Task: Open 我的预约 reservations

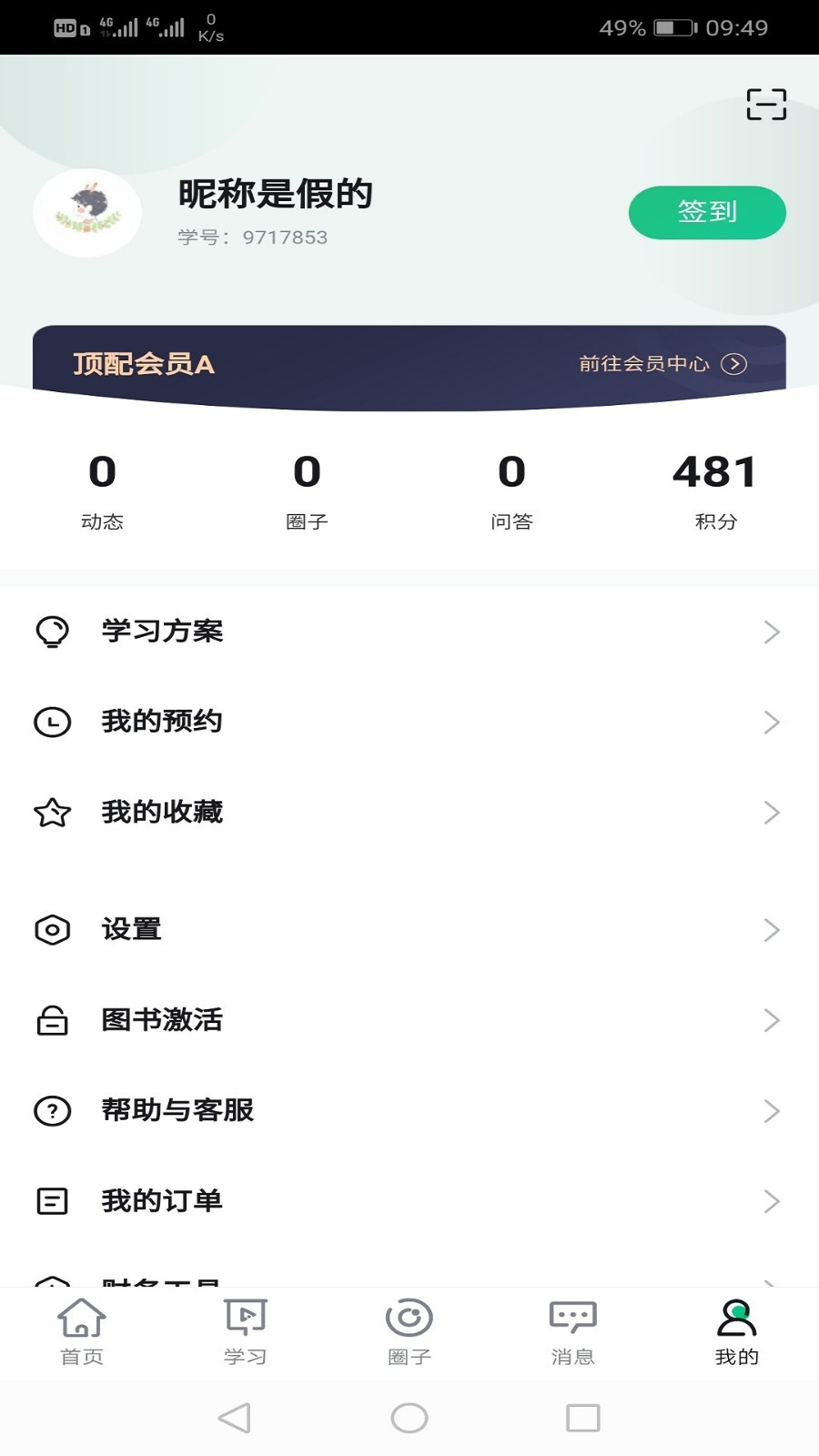Action: (409, 722)
